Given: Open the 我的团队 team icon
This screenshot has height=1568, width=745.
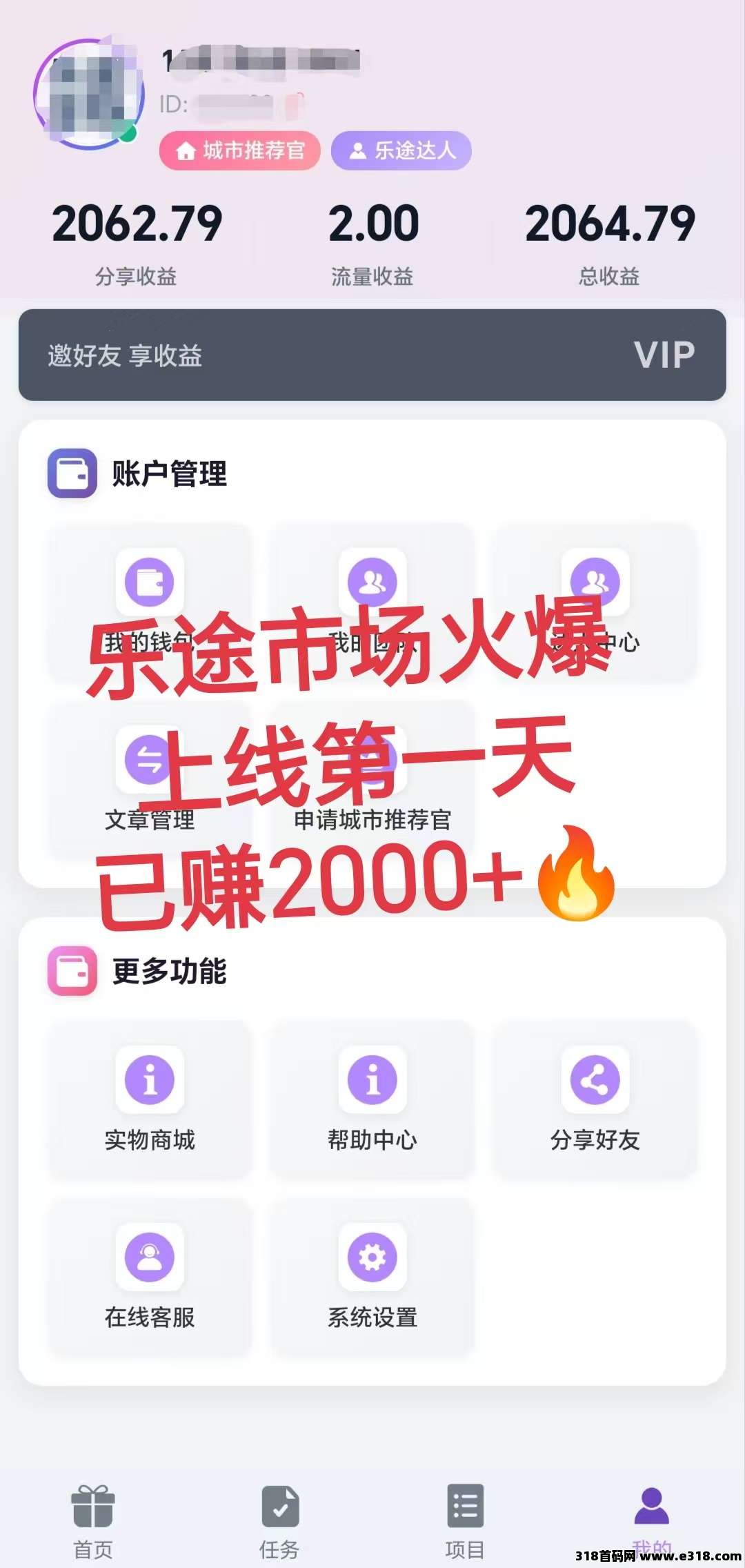Looking at the screenshot, I should tap(371, 583).
